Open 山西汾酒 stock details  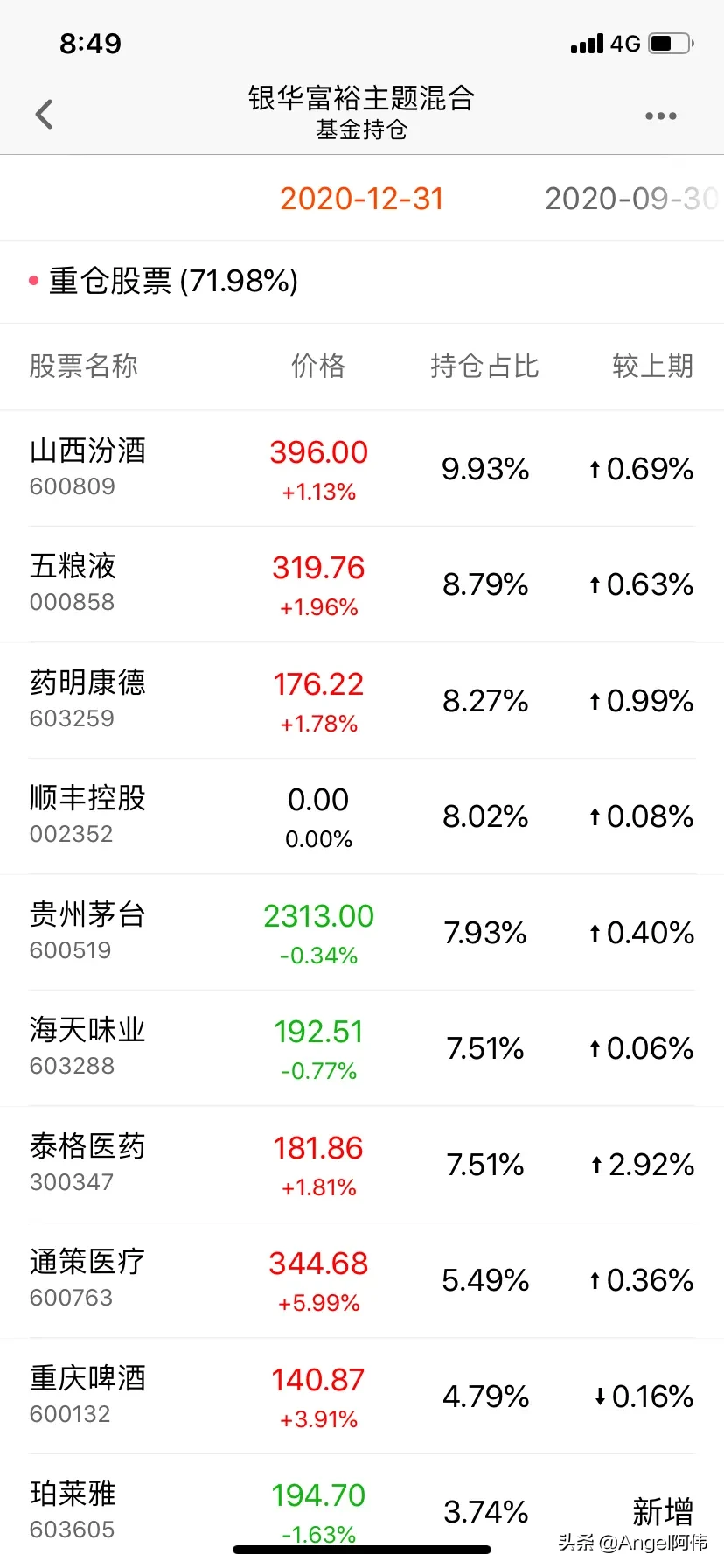[87, 467]
